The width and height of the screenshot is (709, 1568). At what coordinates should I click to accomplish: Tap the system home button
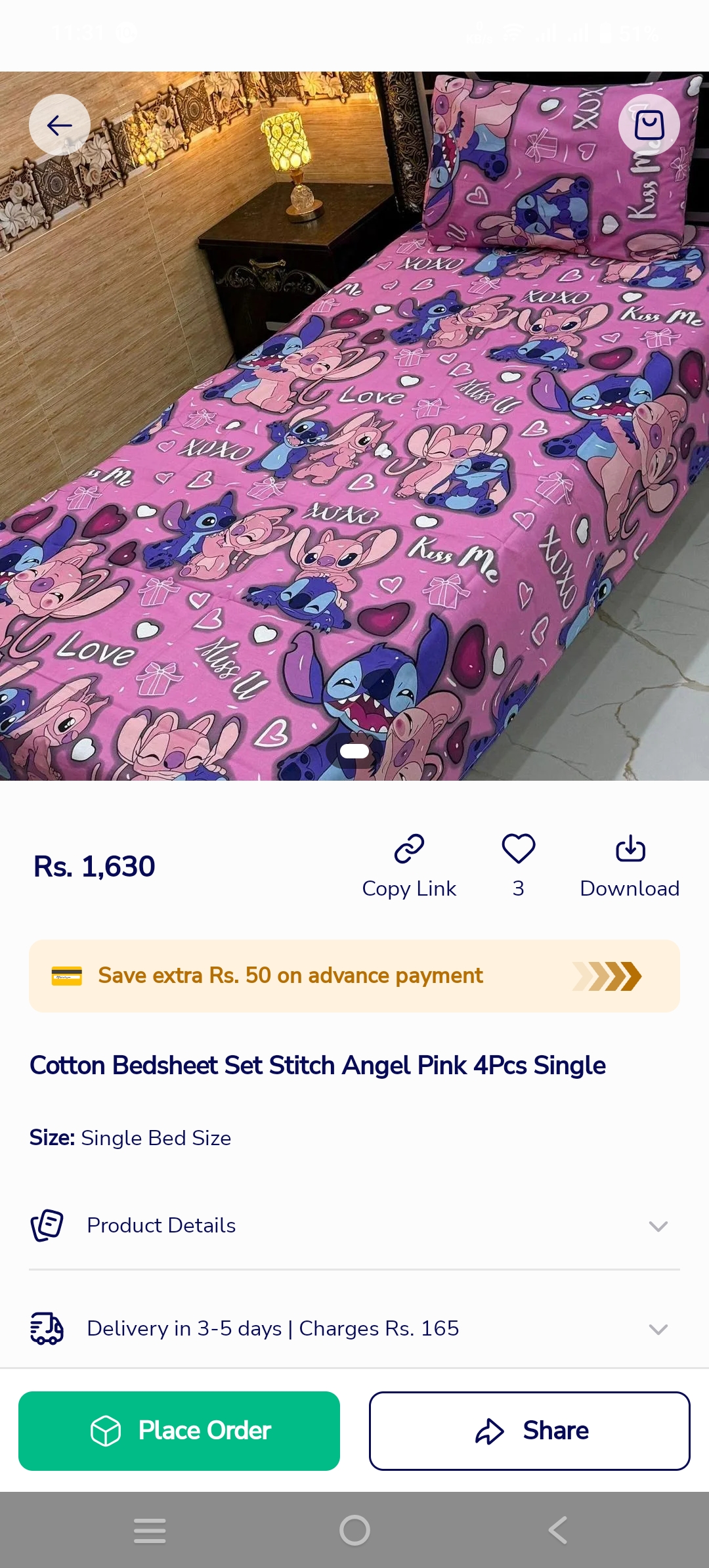(x=354, y=1531)
